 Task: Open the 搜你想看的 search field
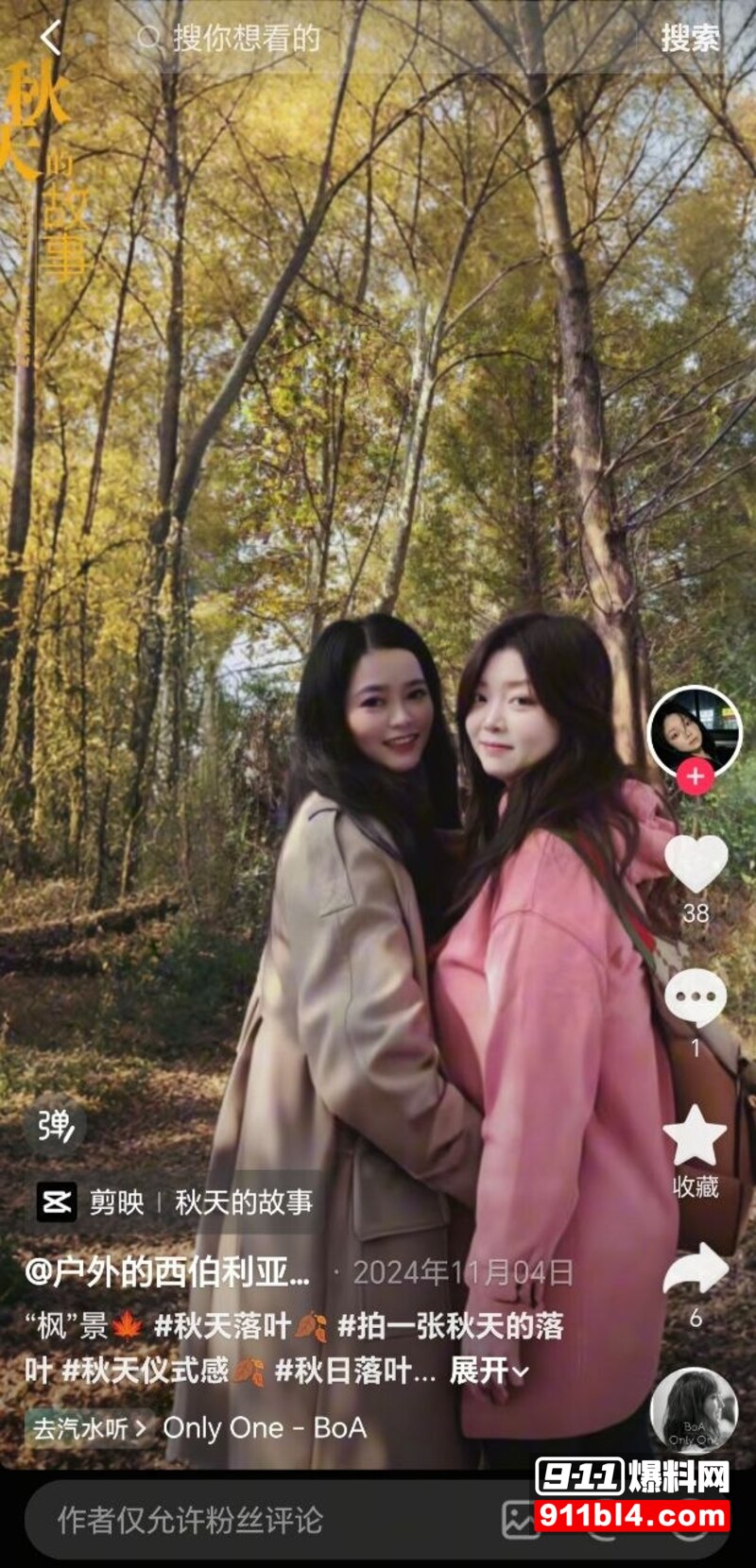point(378,39)
